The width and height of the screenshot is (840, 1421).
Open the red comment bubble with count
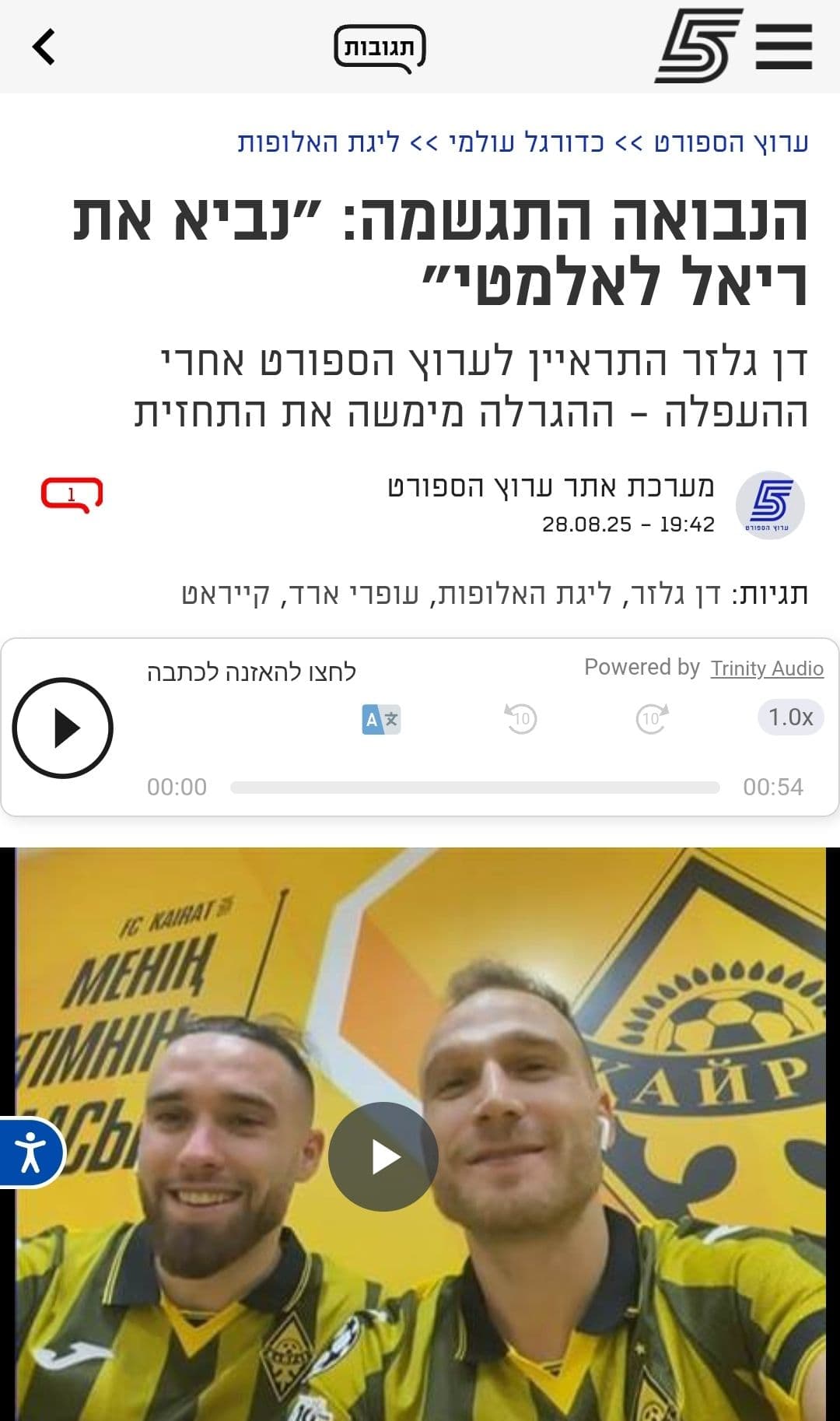point(72,495)
